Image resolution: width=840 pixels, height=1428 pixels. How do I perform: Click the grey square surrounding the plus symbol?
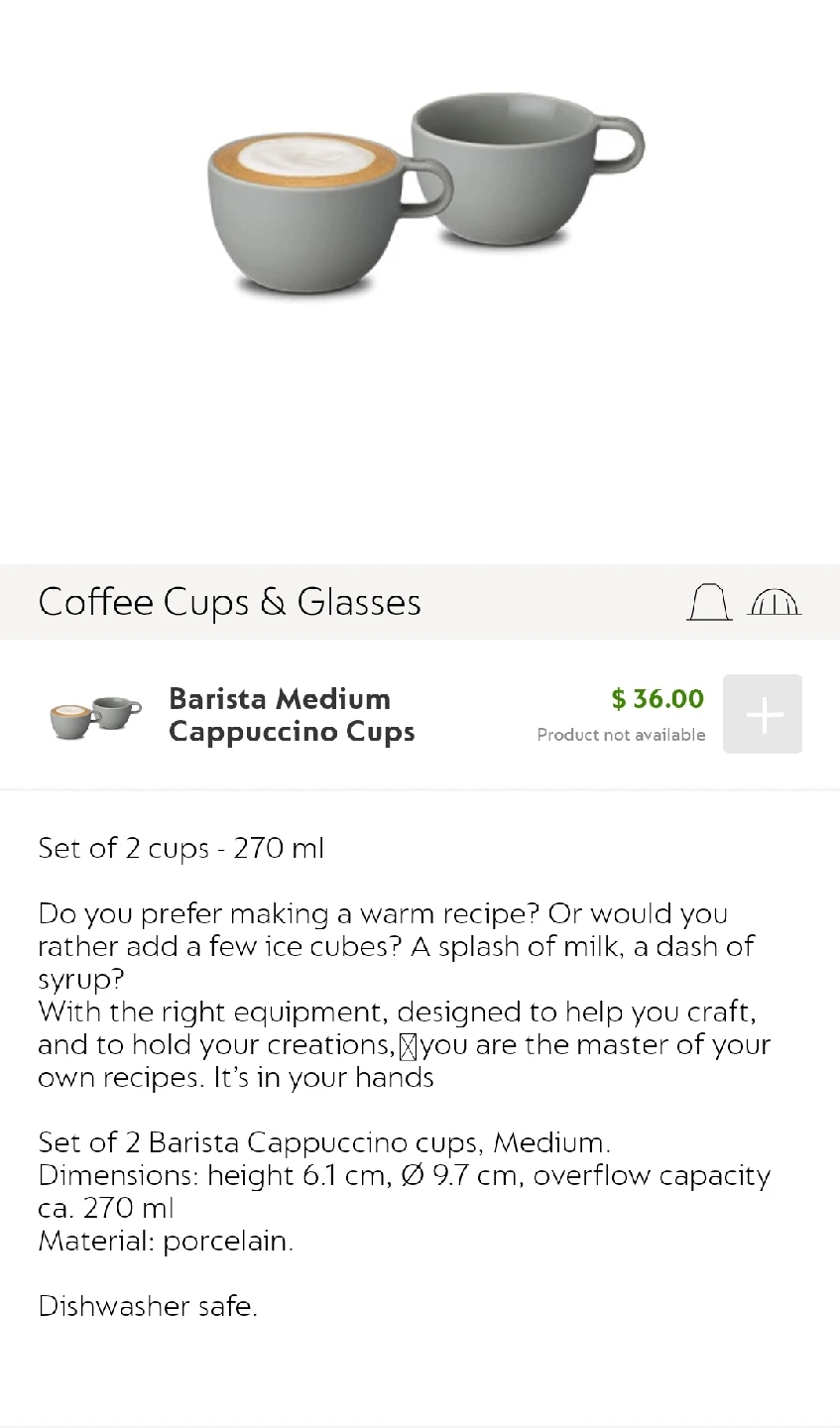763,714
